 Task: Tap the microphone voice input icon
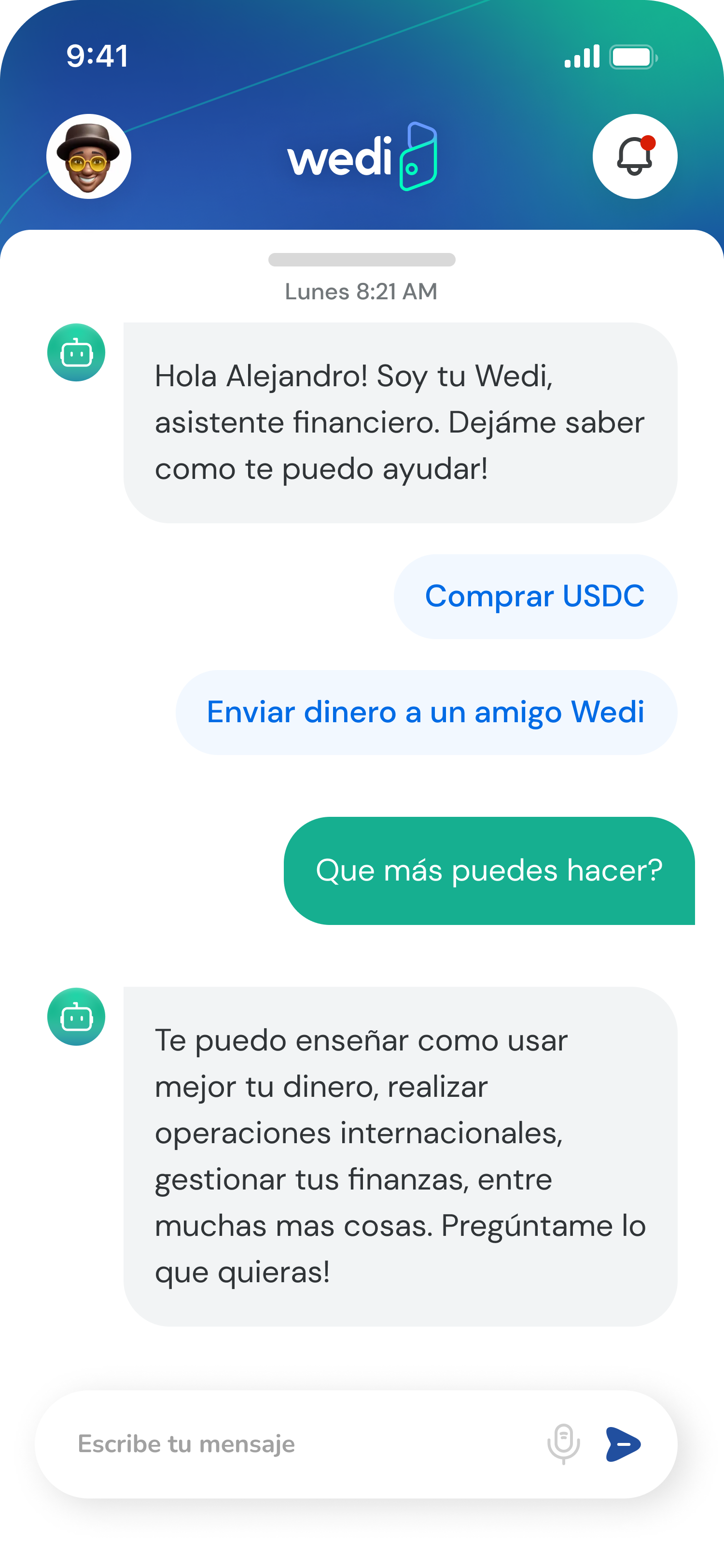[x=563, y=1444]
